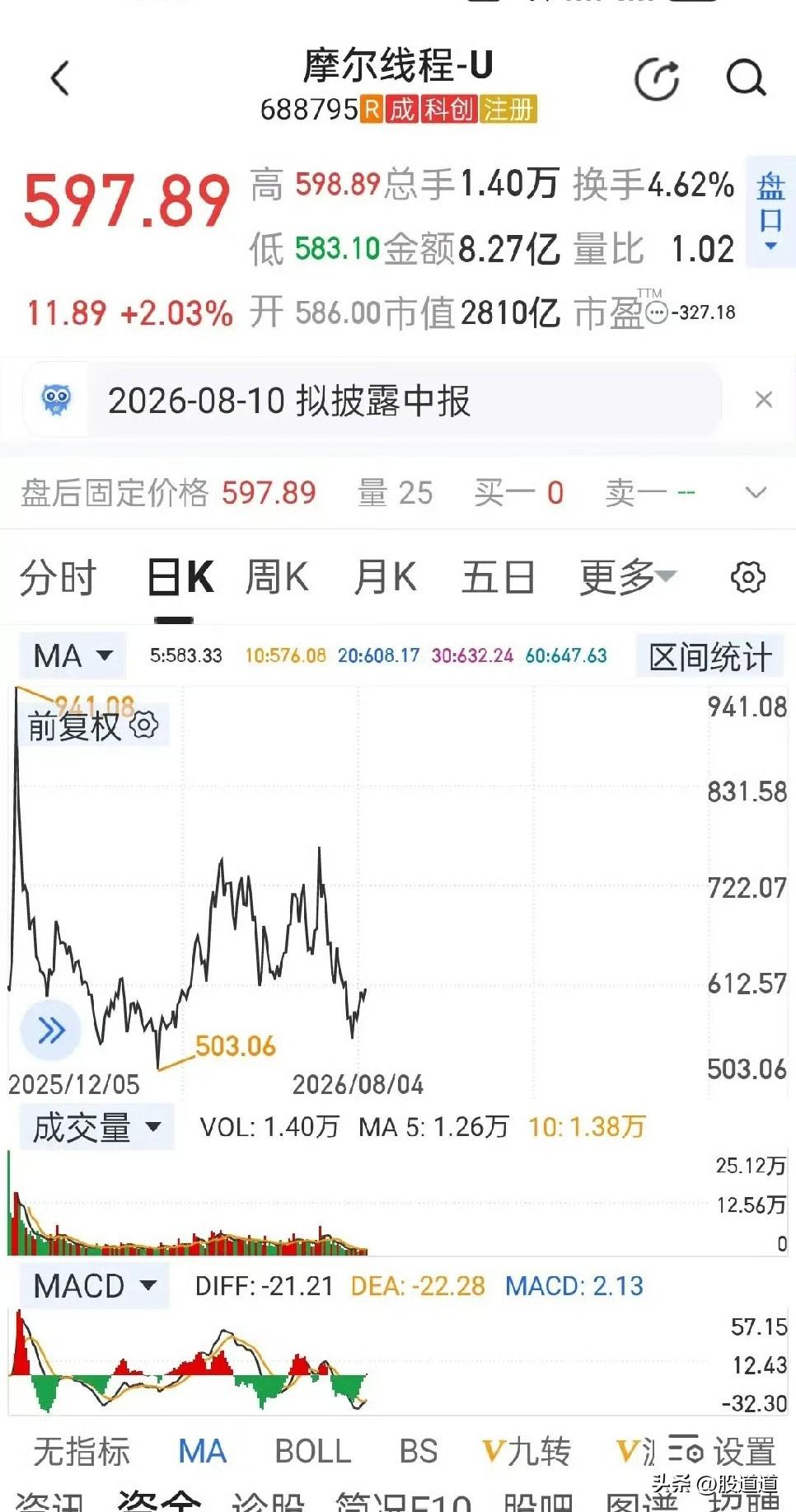The width and height of the screenshot is (796, 1512).
Task: Select the 周K chart tab
Action: pyautogui.click(x=277, y=577)
